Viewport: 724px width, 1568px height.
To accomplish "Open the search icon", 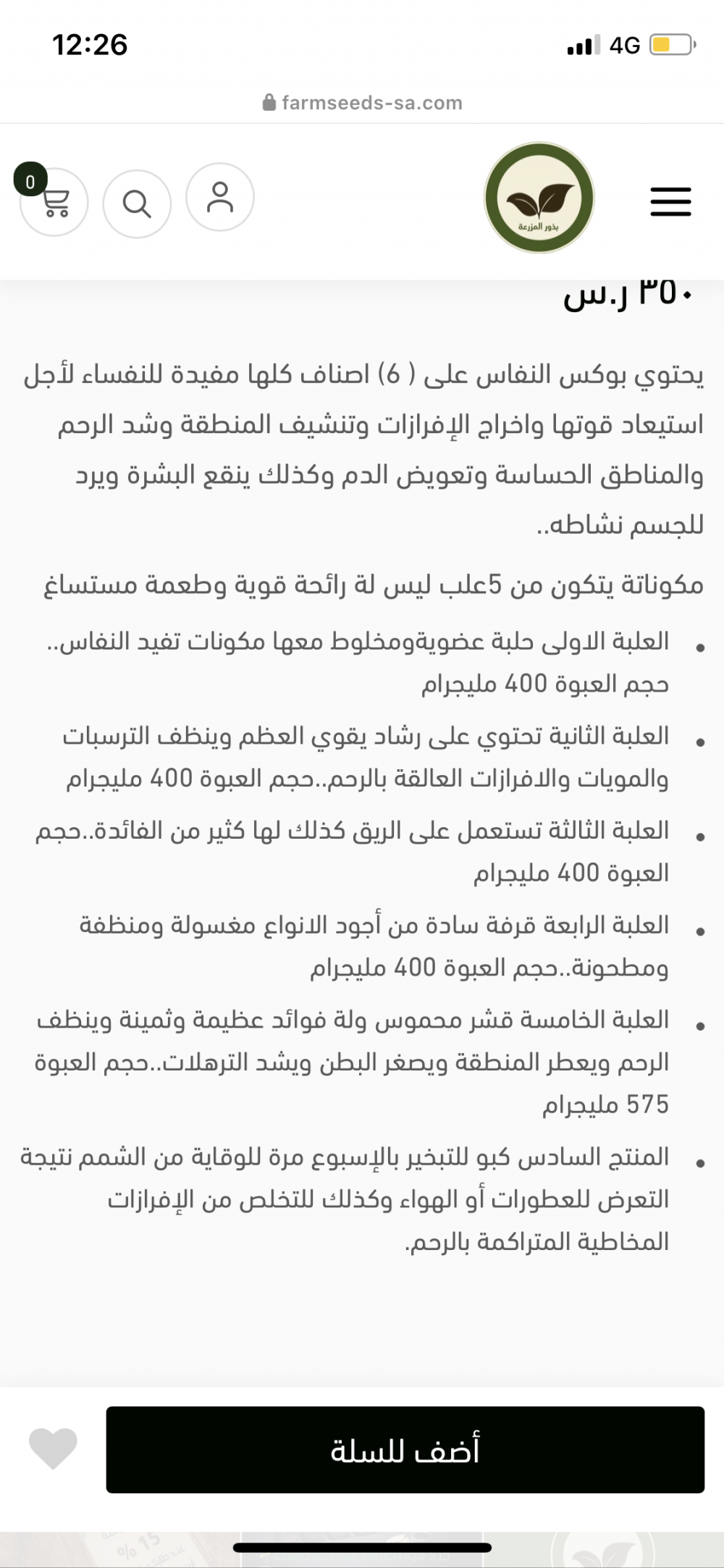I will [x=137, y=204].
